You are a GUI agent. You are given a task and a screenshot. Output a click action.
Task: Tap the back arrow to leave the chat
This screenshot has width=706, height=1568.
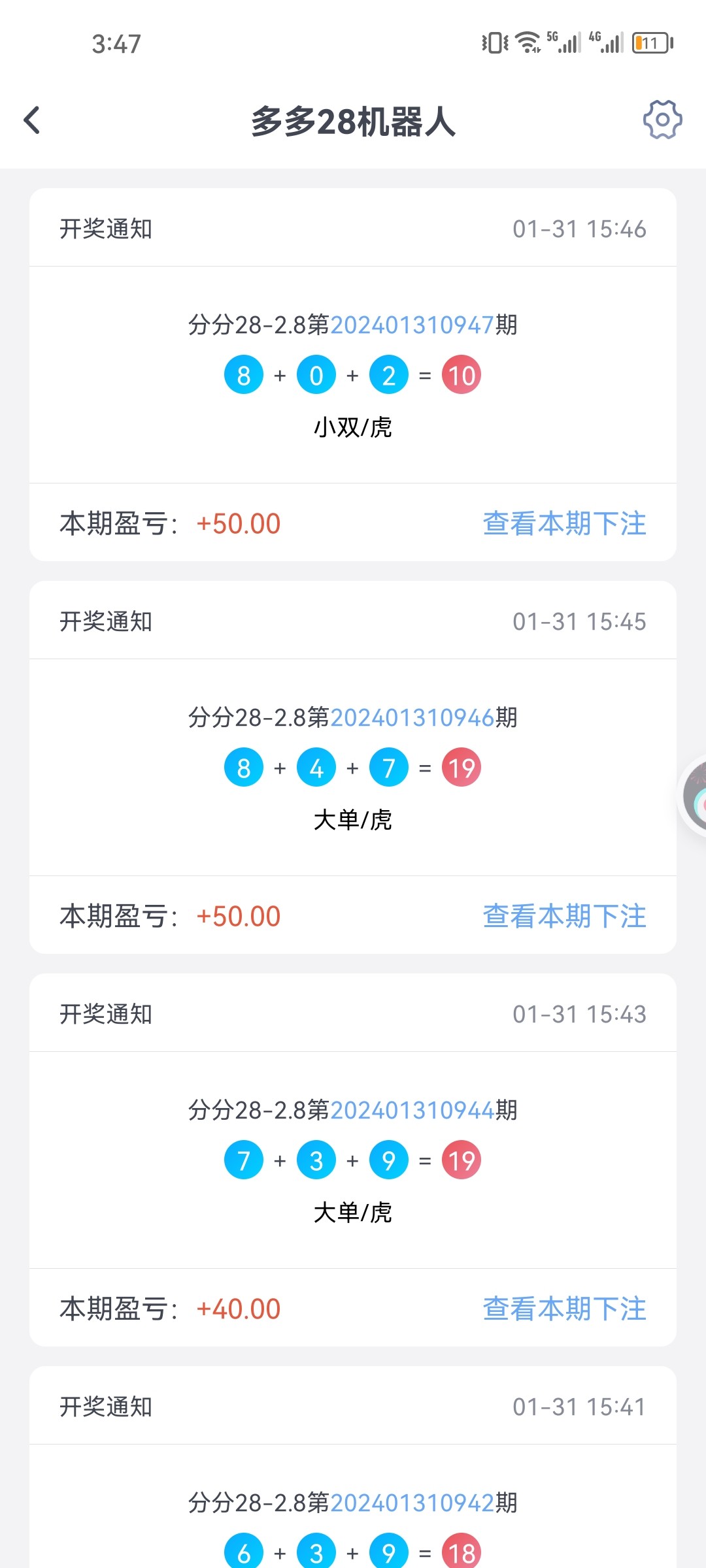click(x=31, y=121)
